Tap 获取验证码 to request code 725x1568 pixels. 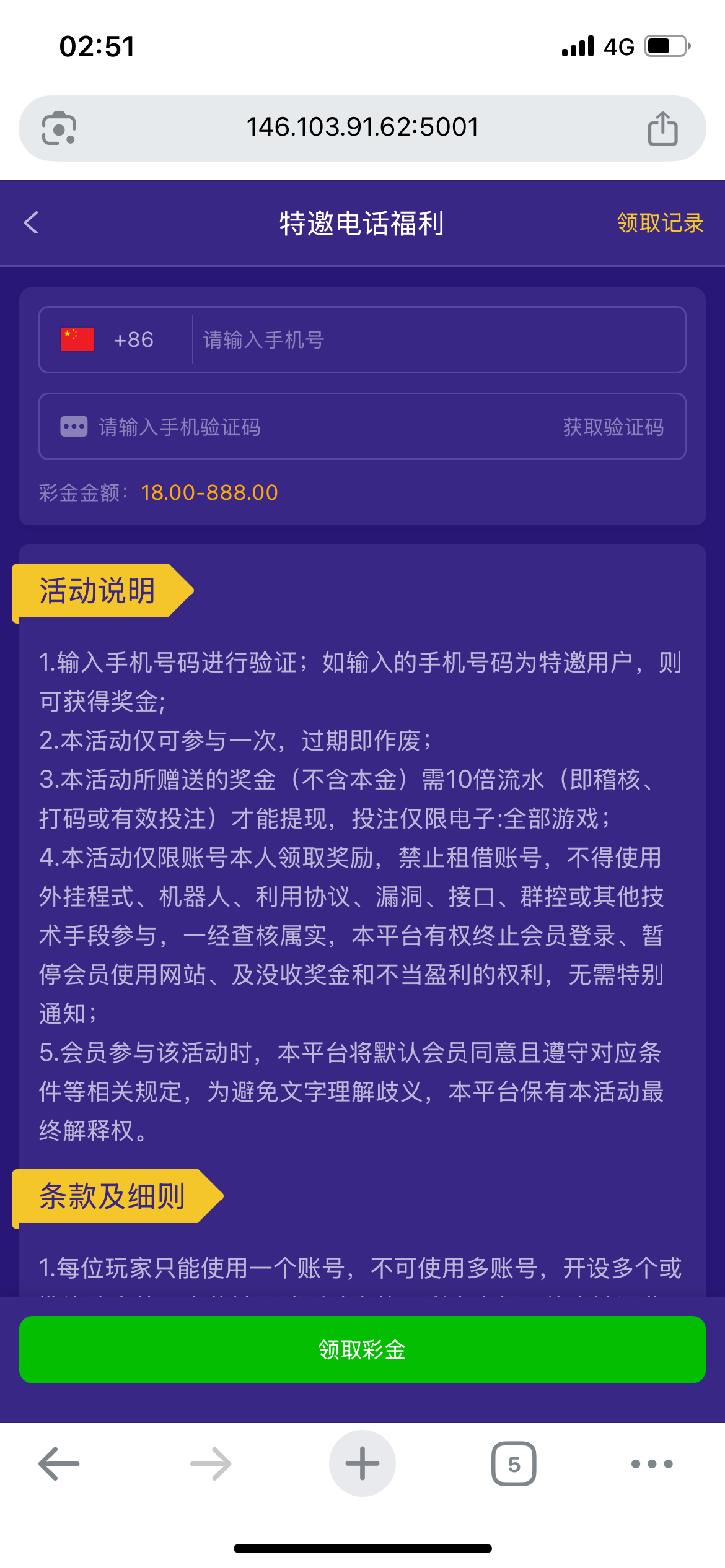click(x=613, y=427)
